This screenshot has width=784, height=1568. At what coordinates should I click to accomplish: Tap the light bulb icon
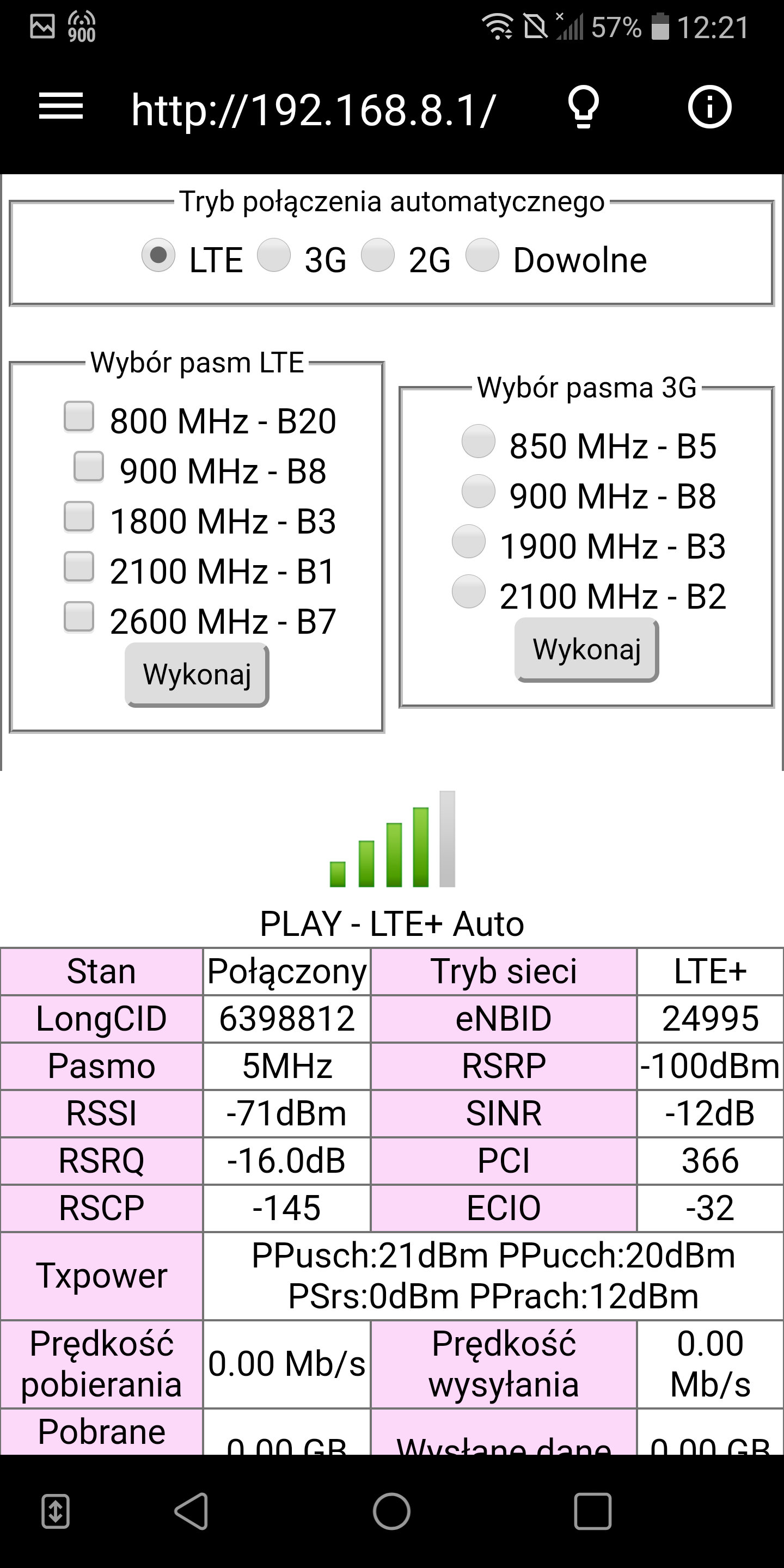(x=583, y=107)
